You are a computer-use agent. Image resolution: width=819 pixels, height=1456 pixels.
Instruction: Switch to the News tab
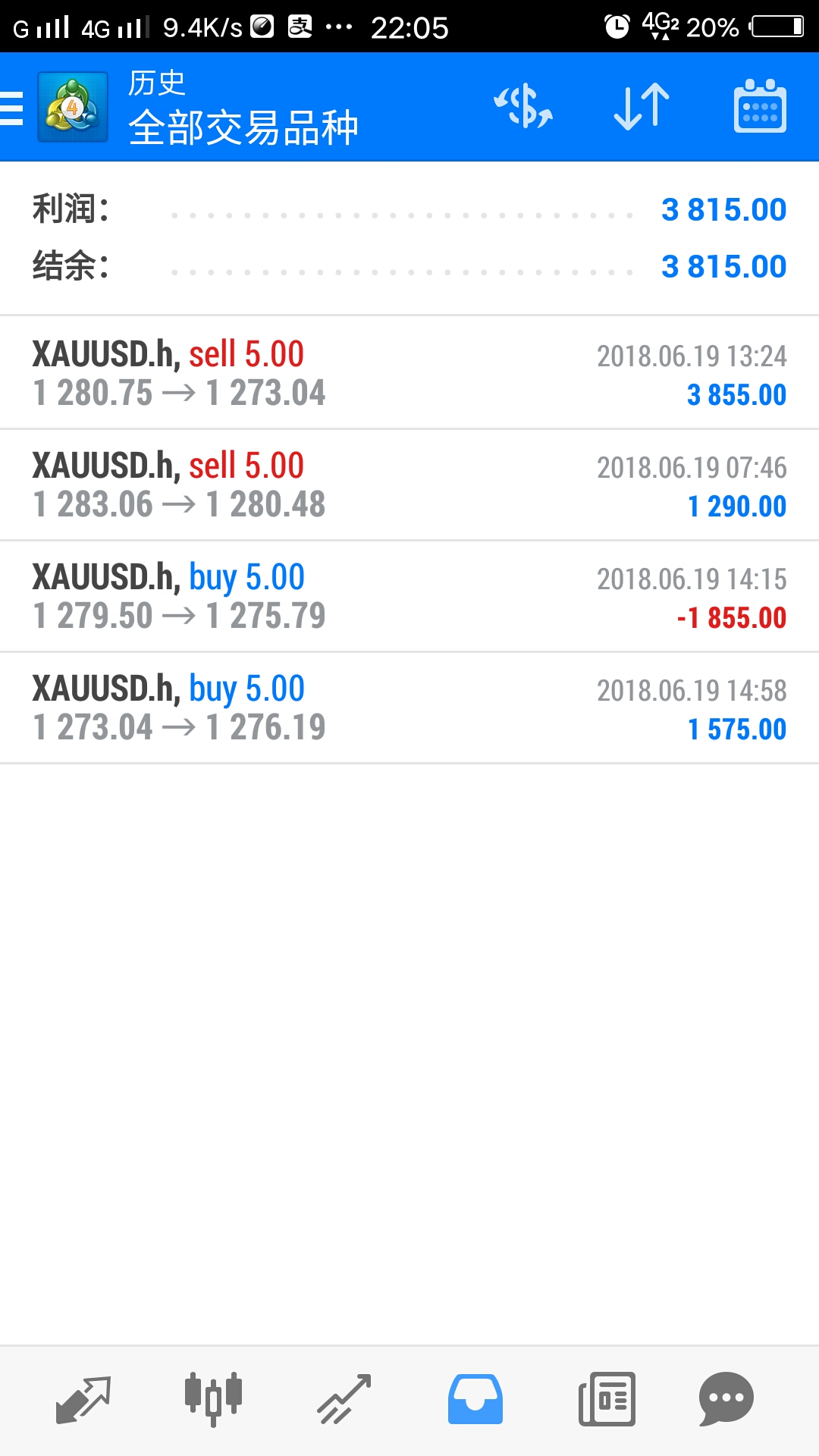(x=607, y=1399)
